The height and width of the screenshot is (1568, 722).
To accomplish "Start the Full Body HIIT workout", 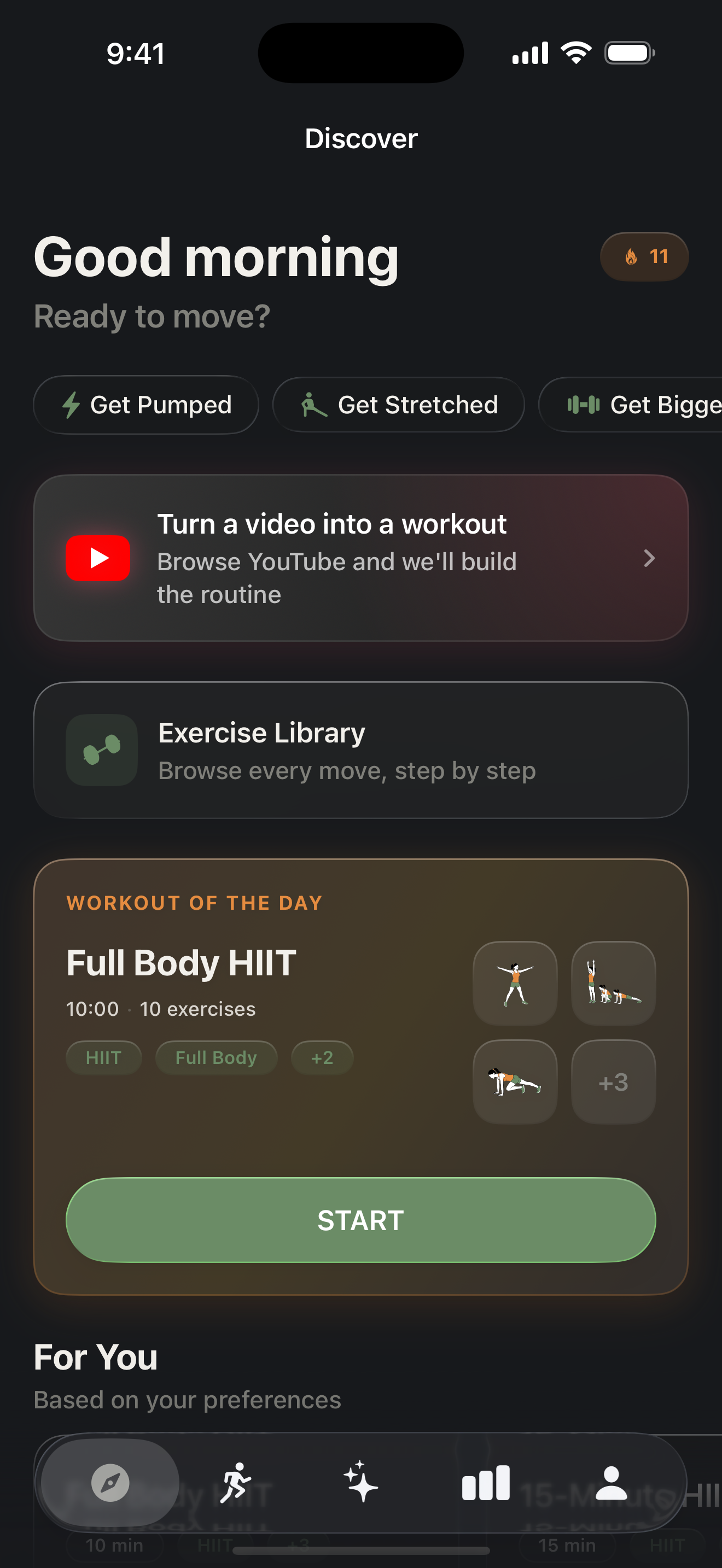I will [361, 1220].
